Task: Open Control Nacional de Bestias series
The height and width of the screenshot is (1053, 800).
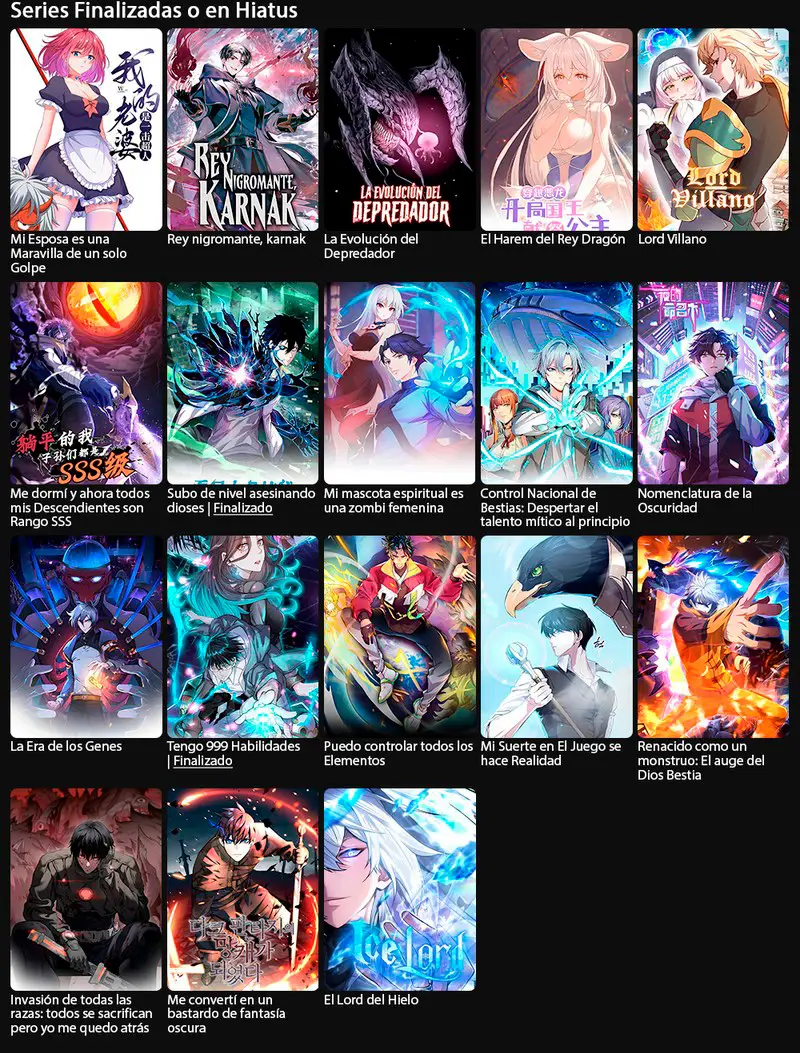Action: [556, 383]
